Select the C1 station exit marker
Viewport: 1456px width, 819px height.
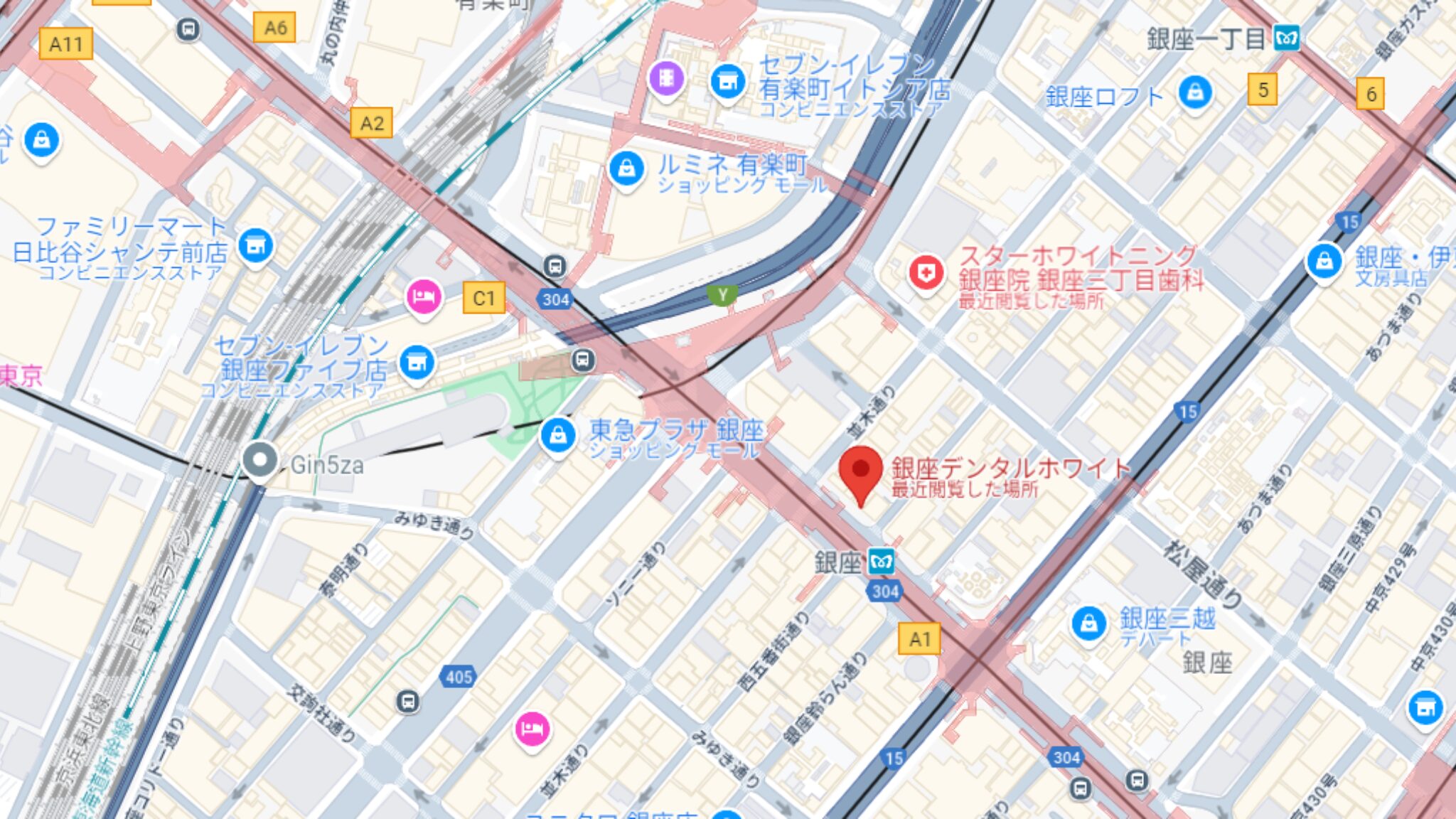[x=484, y=298]
